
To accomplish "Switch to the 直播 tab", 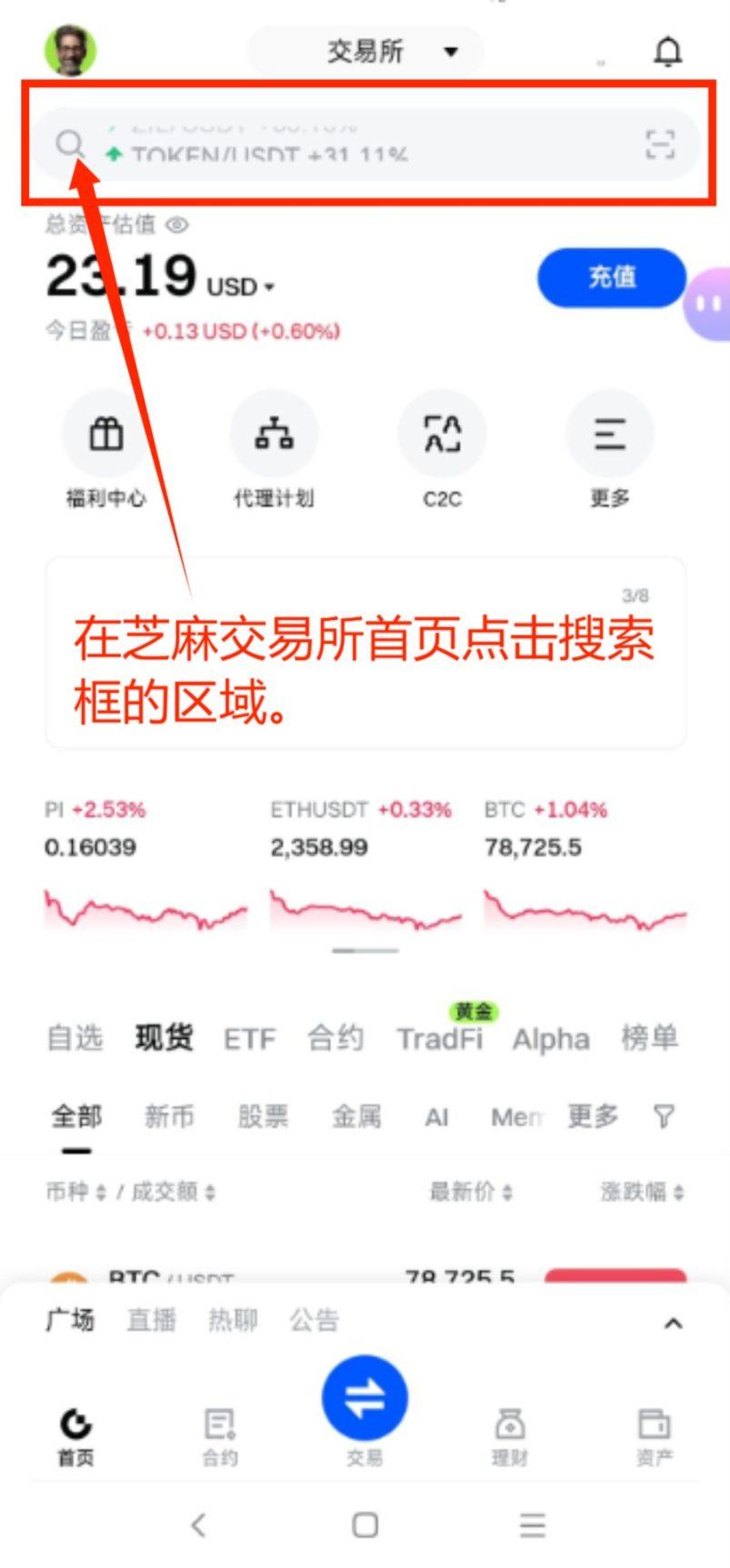I will [x=151, y=1320].
